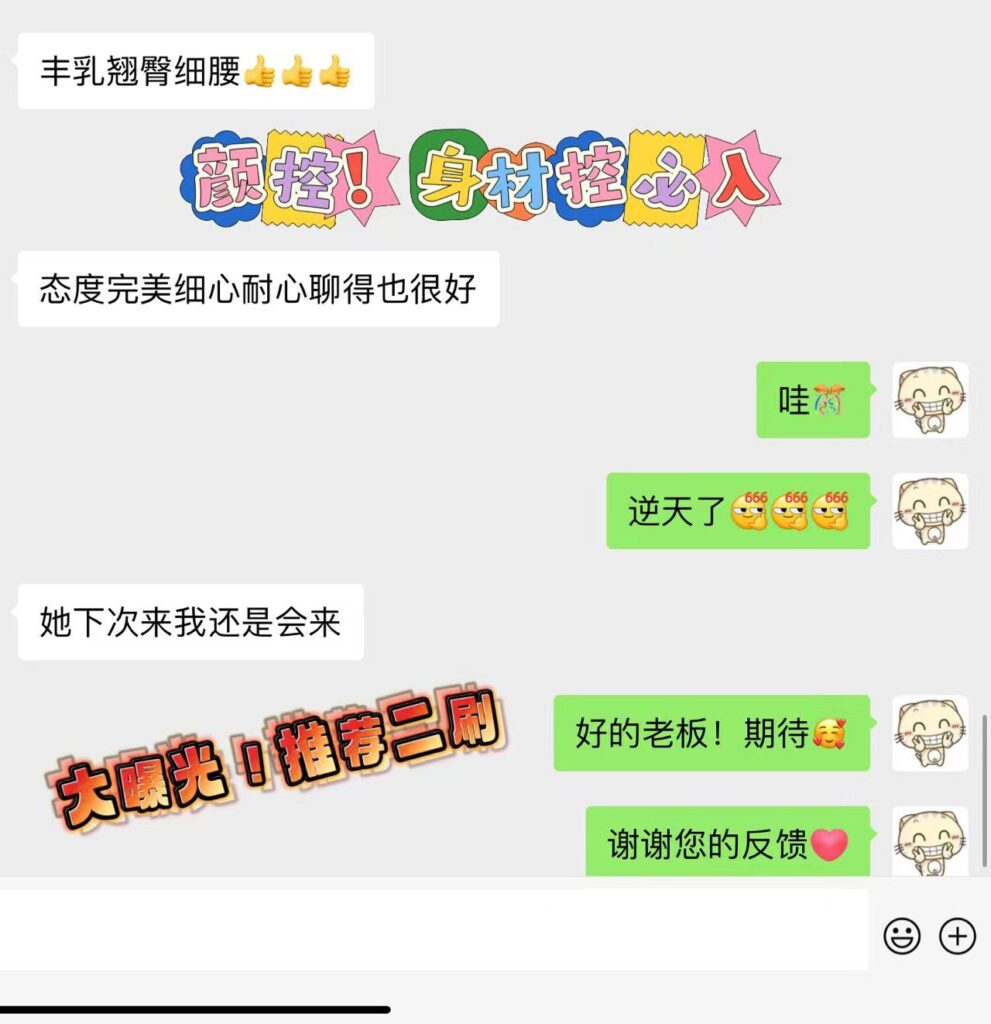Focus the message input field
991x1024 pixels.
[434, 931]
